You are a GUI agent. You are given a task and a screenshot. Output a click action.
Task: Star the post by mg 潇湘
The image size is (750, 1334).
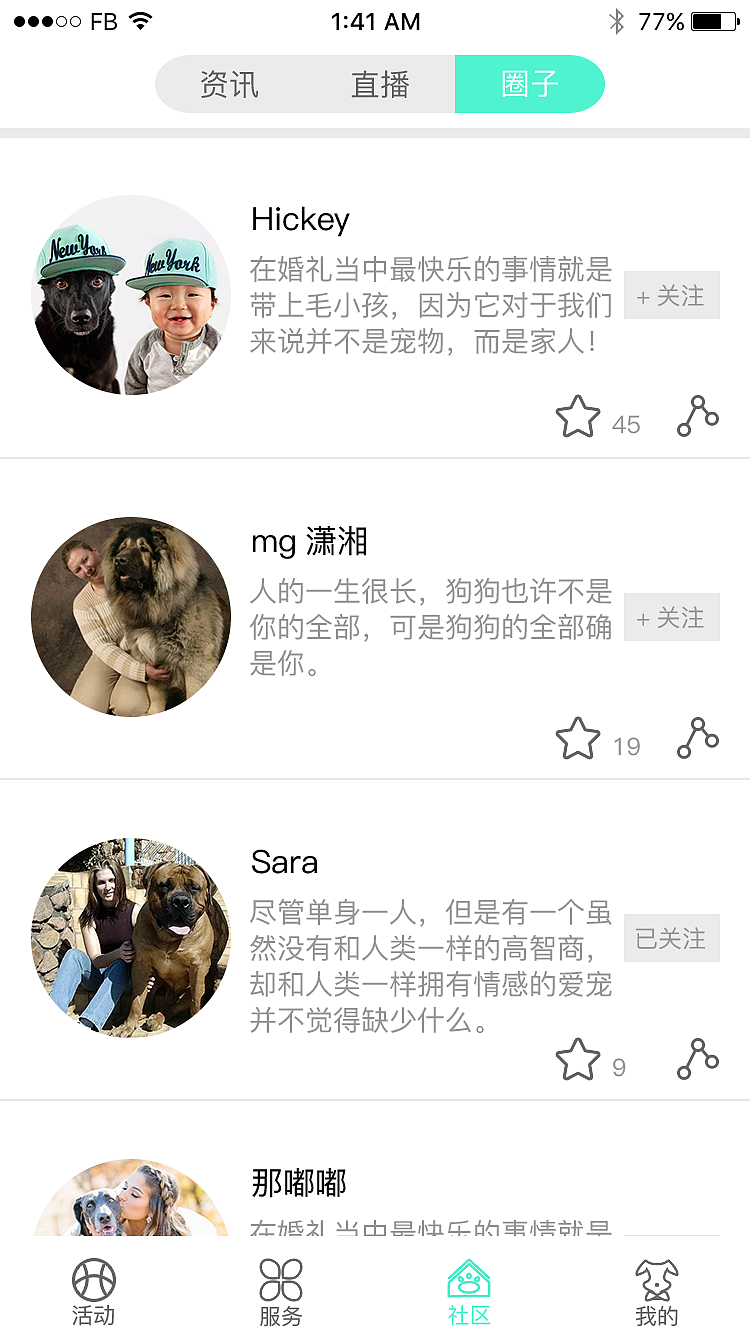click(x=578, y=739)
